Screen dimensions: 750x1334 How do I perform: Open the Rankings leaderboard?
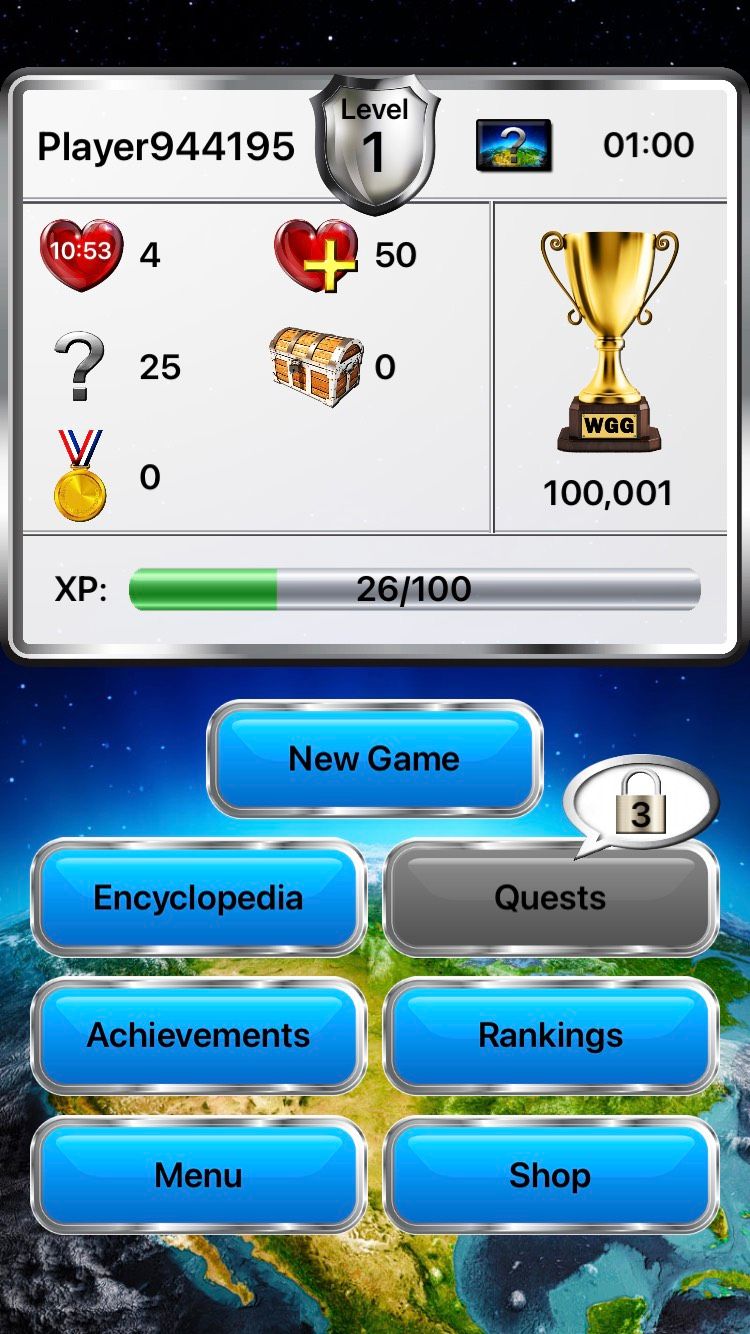pyautogui.click(x=550, y=1035)
